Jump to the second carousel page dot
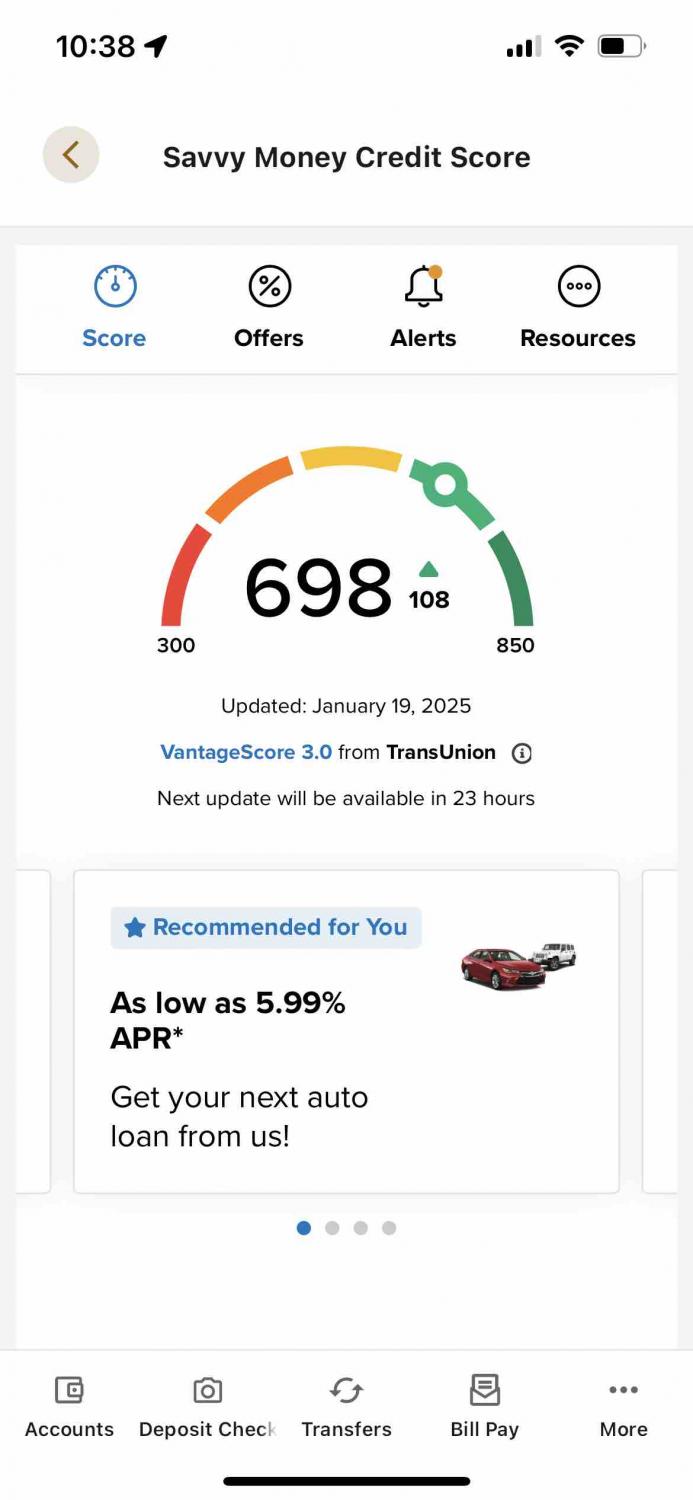Image resolution: width=693 pixels, height=1500 pixels. tap(332, 1228)
